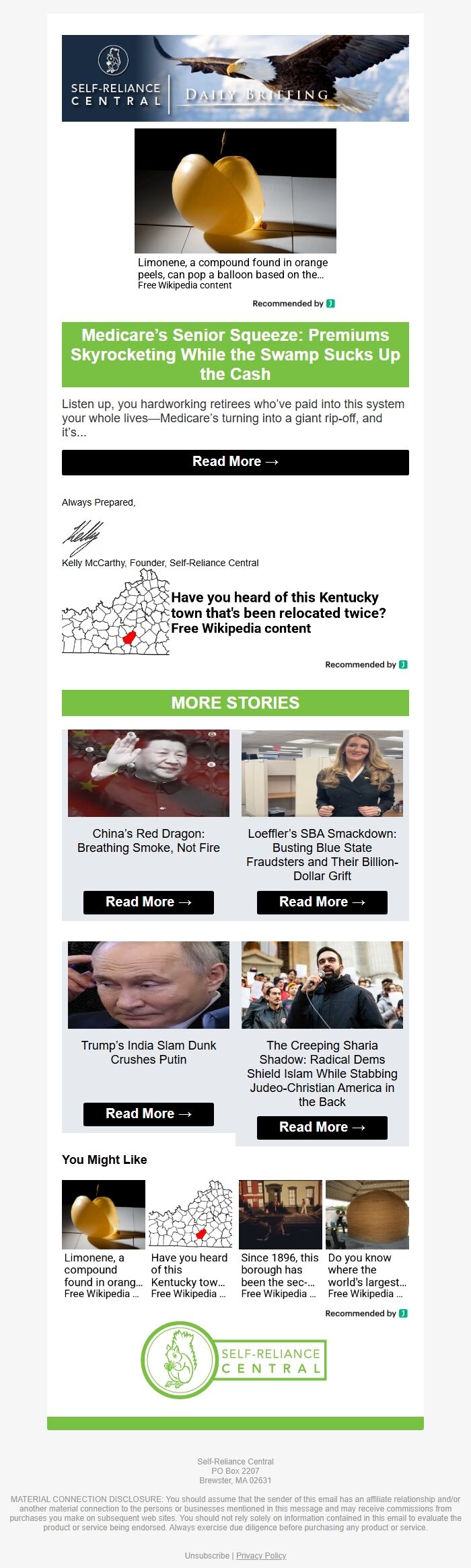471x1568 pixels.
Task: Open the Loeffler SBA story image
Action: (x=322, y=773)
